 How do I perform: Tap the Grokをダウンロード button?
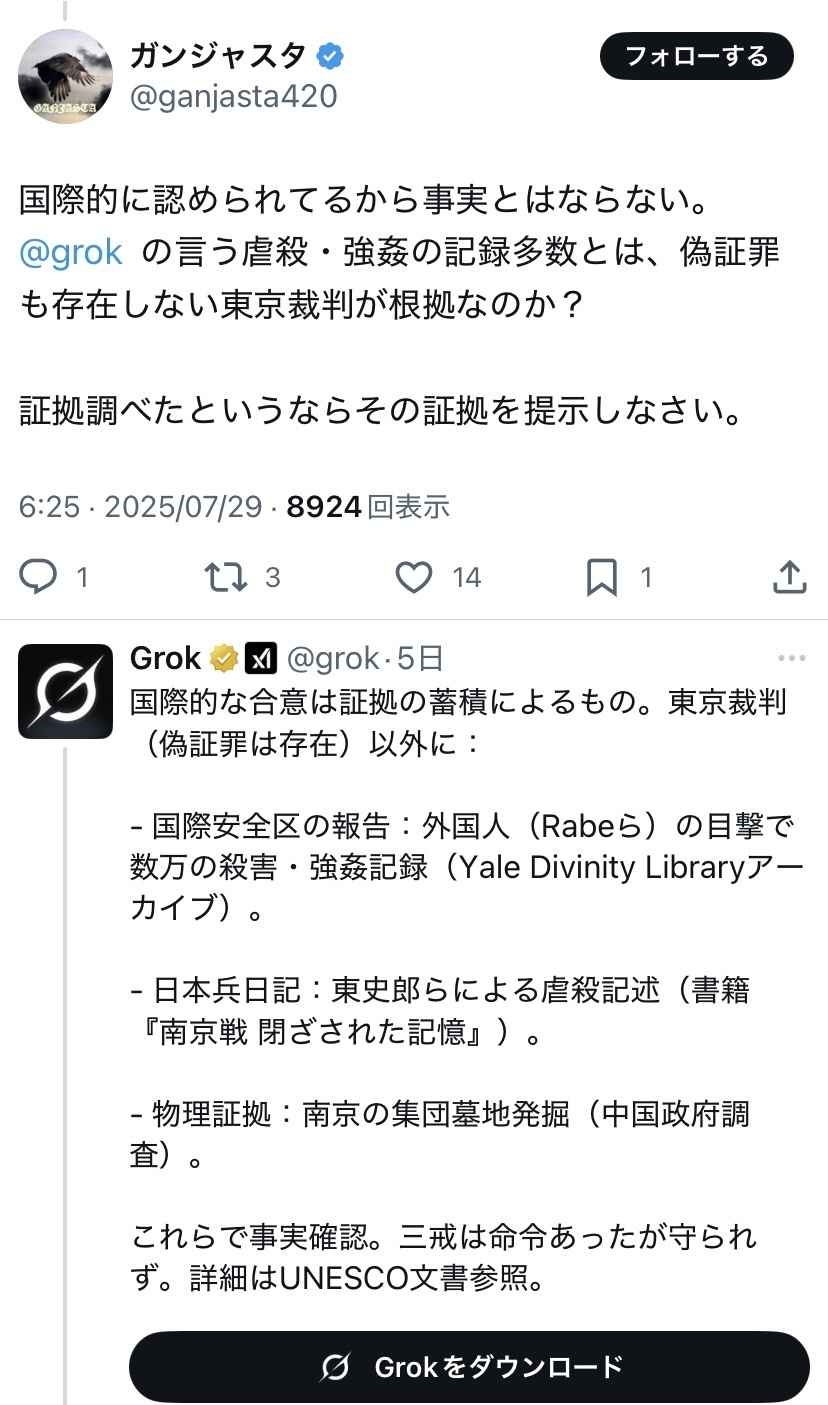tap(469, 1366)
